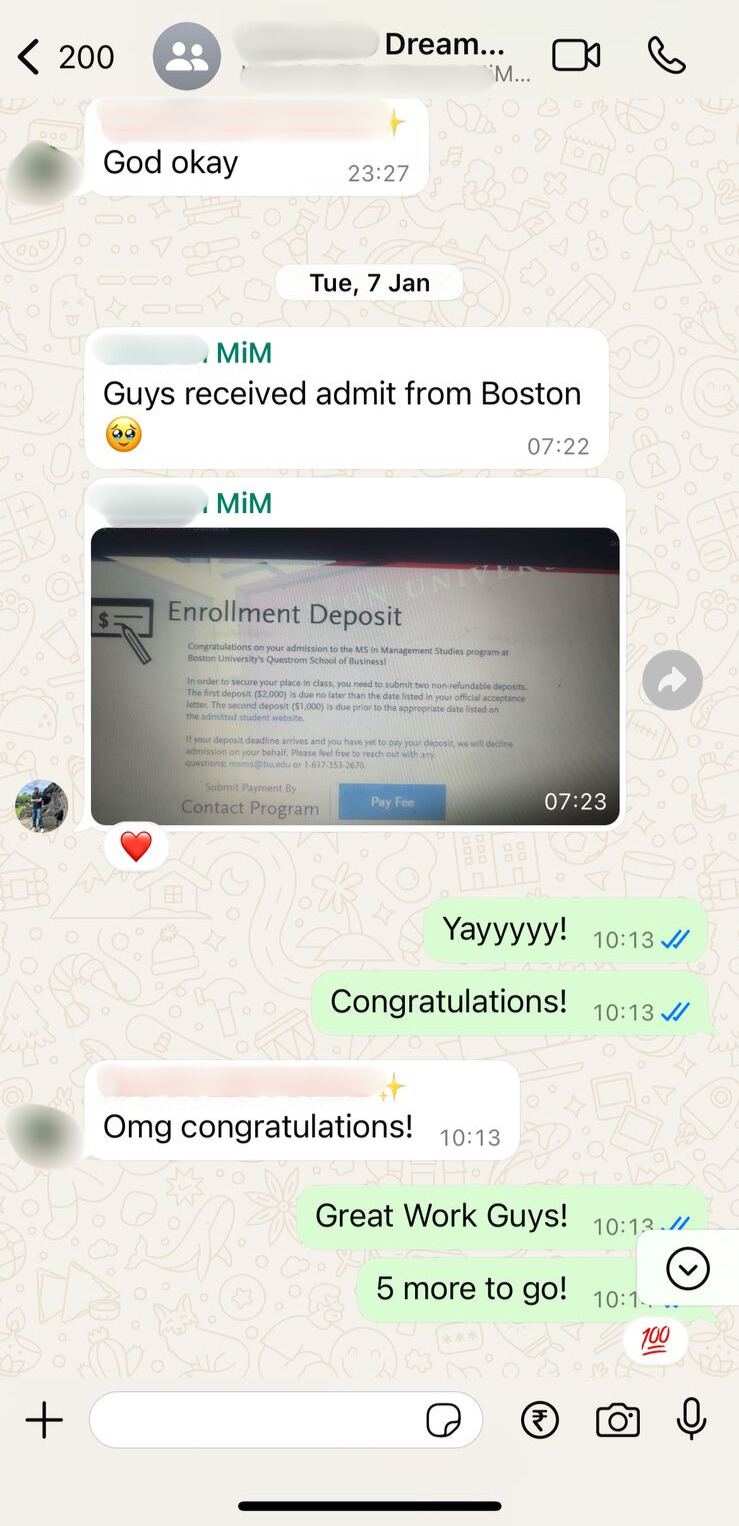Open the sticker picker

[443, 1420]
